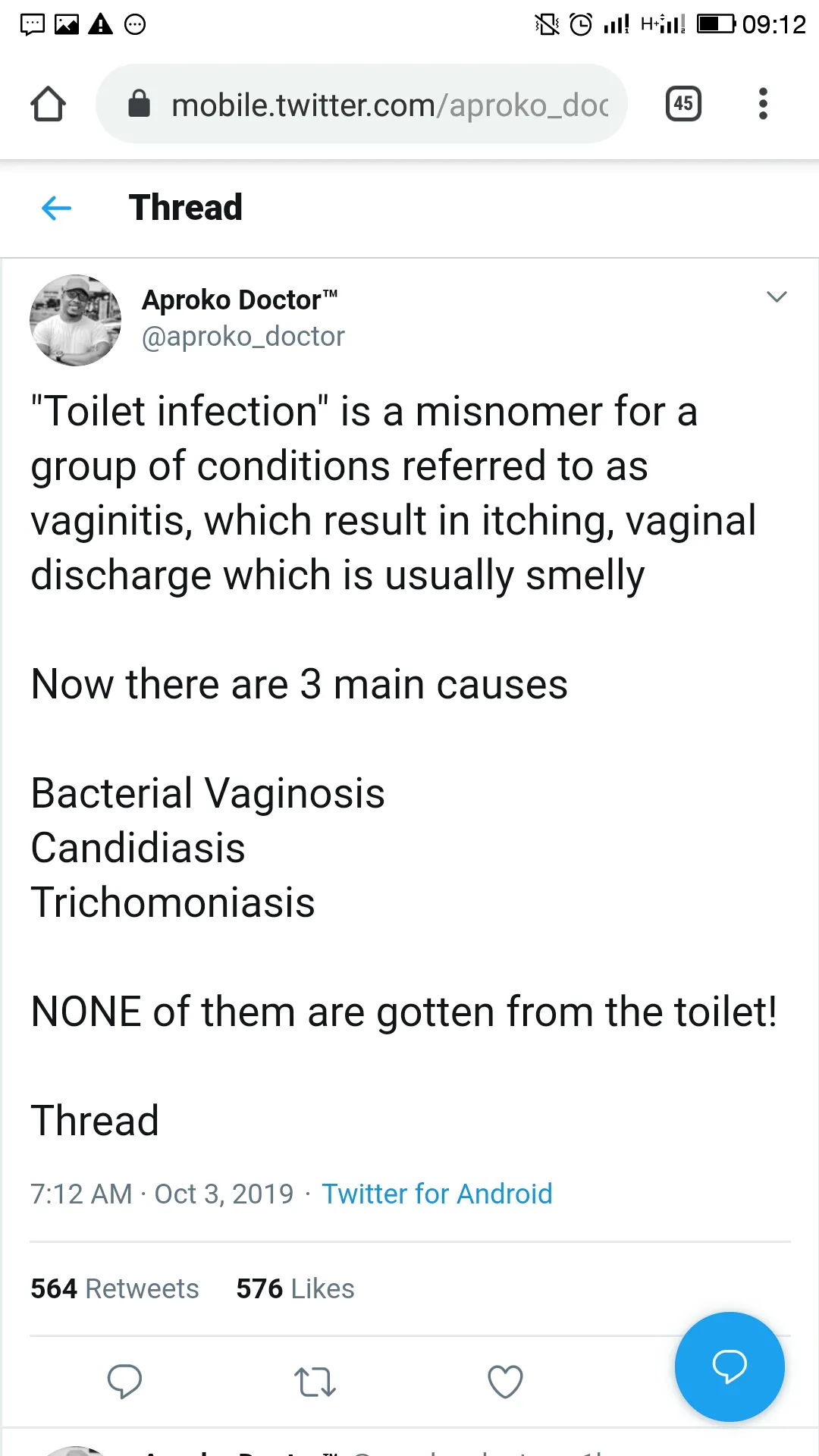Open Twitter for Android link
Viewport: 819px width, 1456px height.
point(438,1193)
